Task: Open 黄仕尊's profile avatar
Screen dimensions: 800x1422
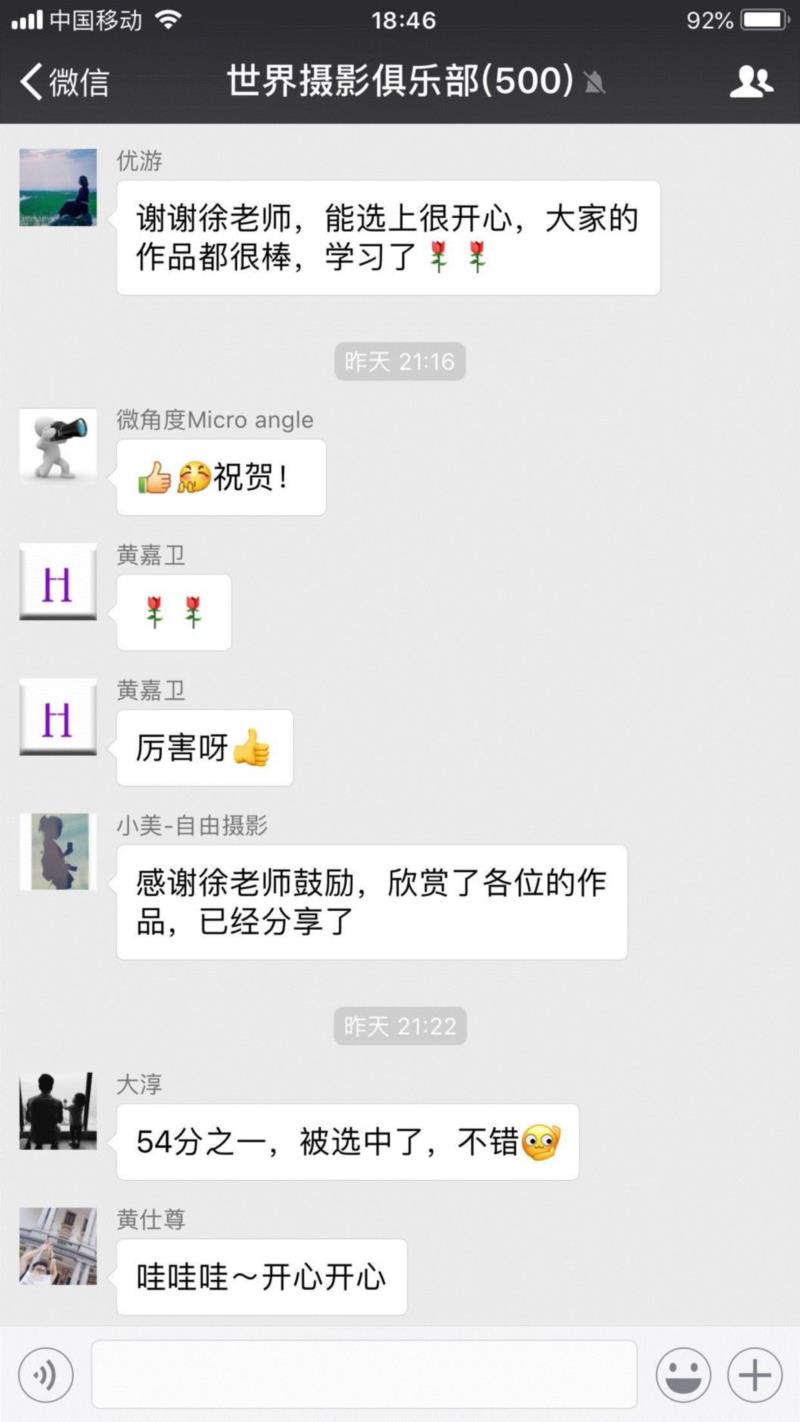Action: (58, 1245)
